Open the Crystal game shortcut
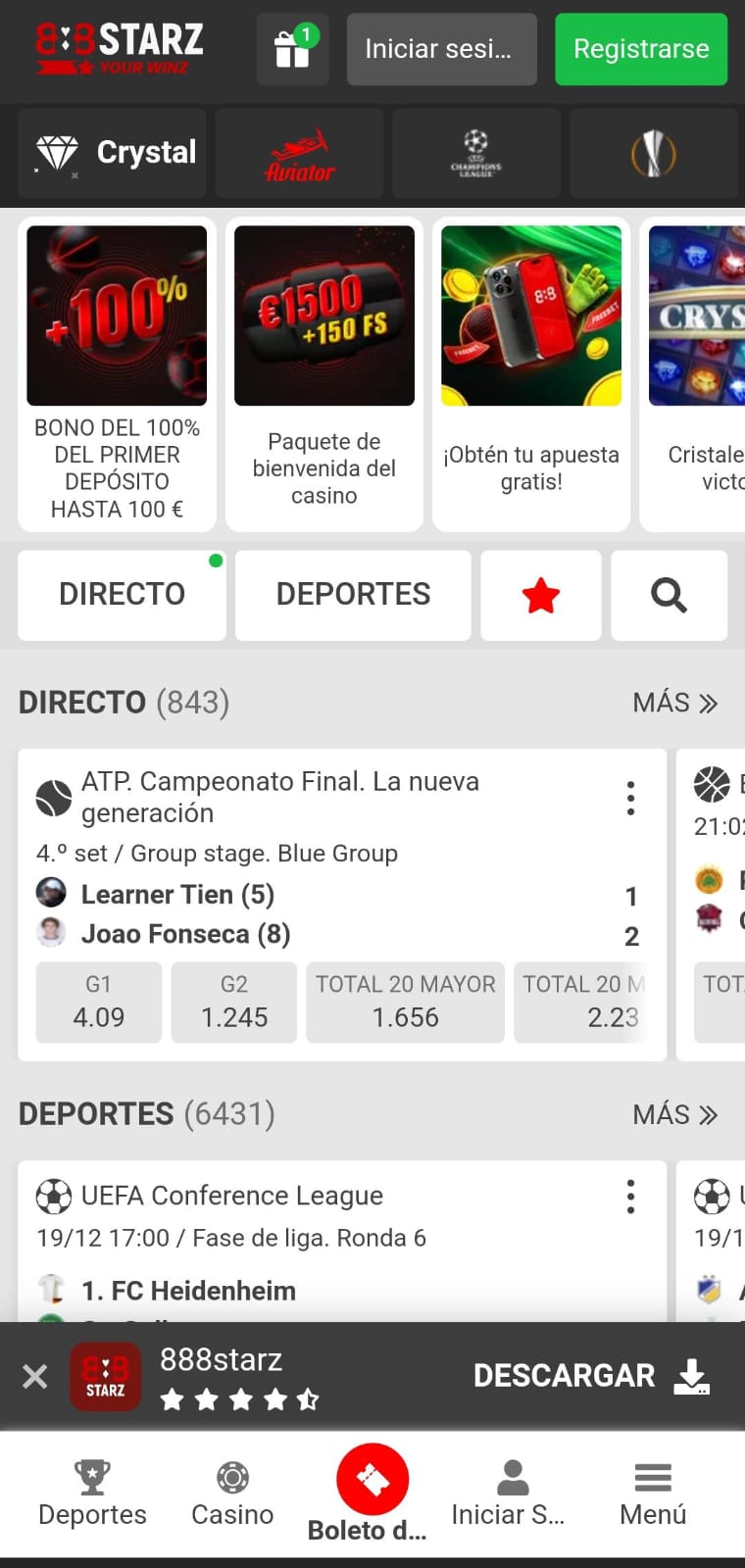745x1568 pixels. point(113,153)
